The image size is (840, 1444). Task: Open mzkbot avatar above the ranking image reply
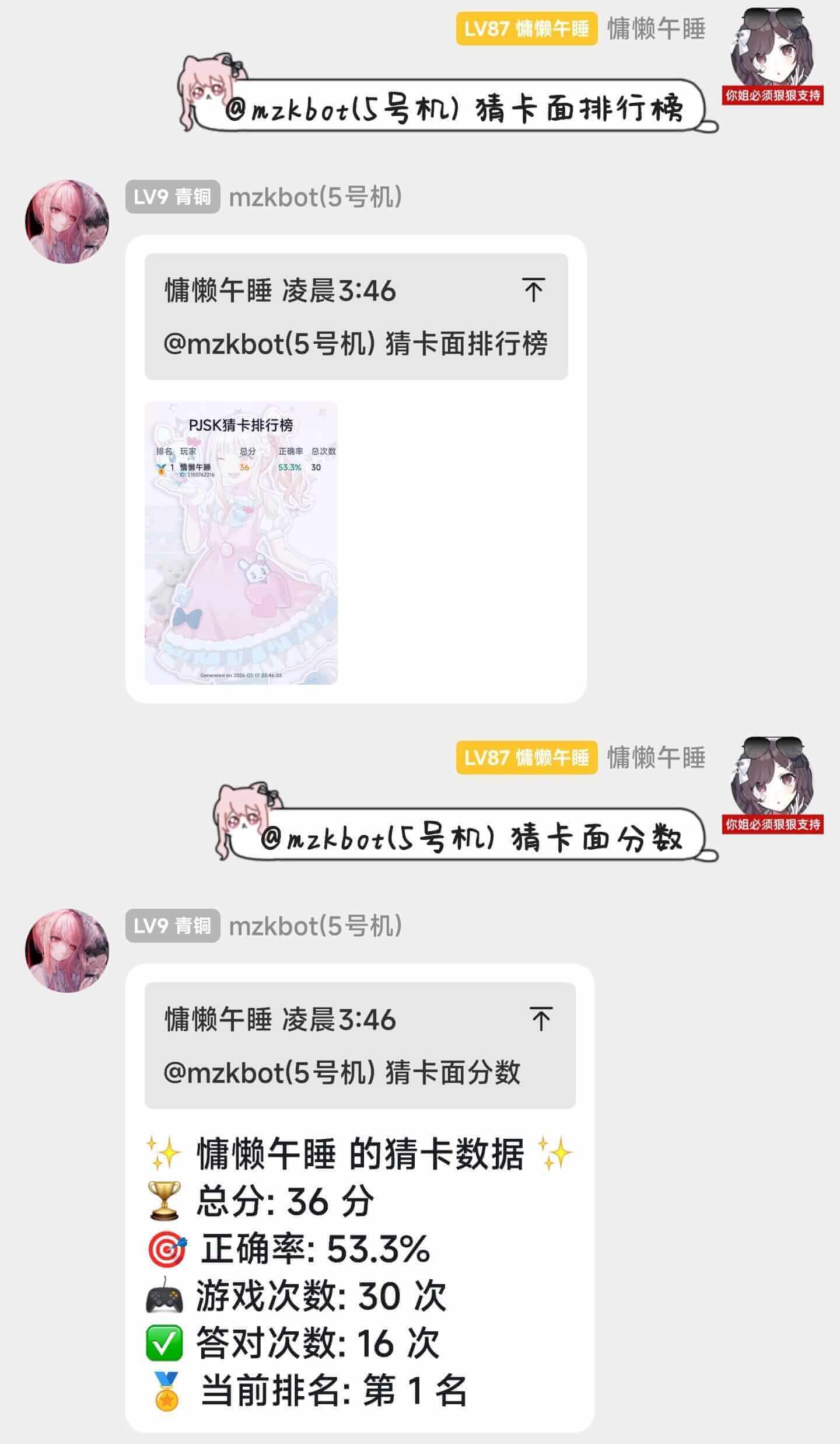click(x=66, y=221)
